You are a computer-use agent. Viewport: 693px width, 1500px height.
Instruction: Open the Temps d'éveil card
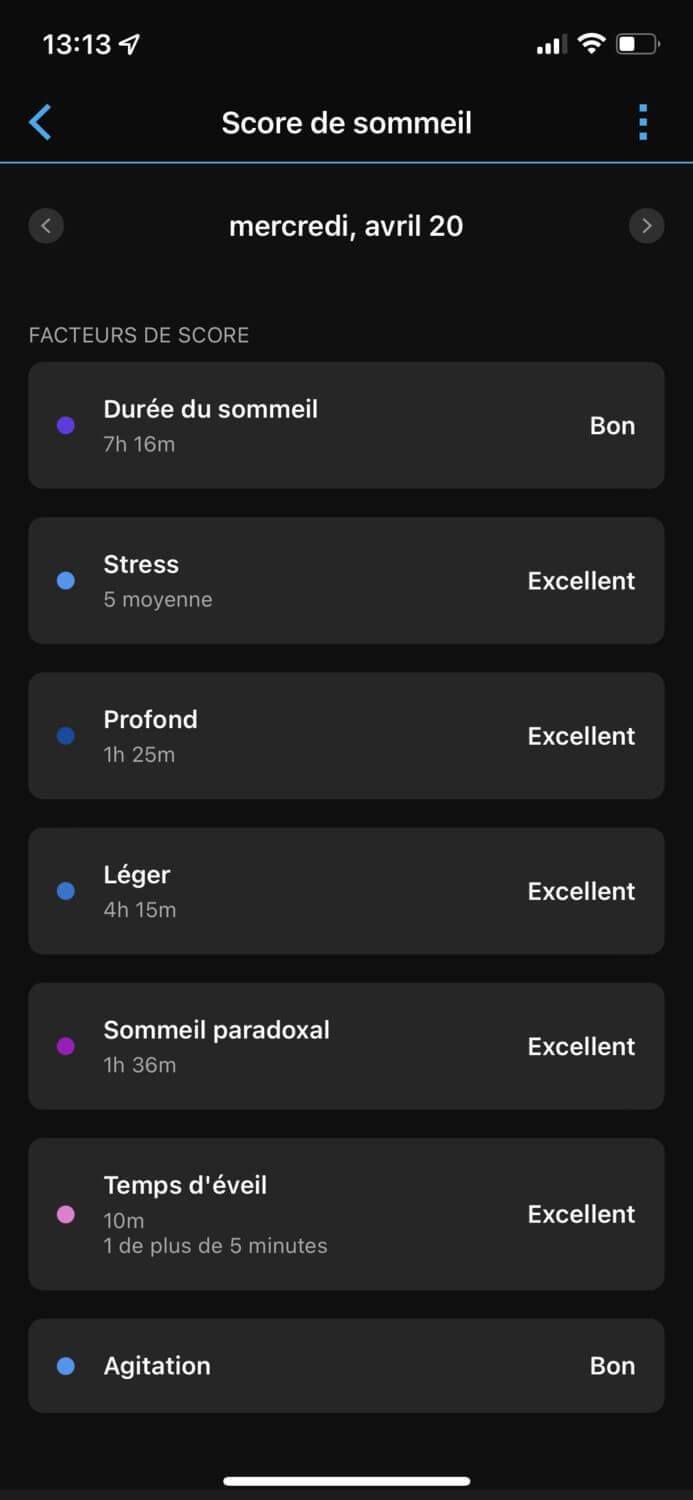click(346, 1214)
